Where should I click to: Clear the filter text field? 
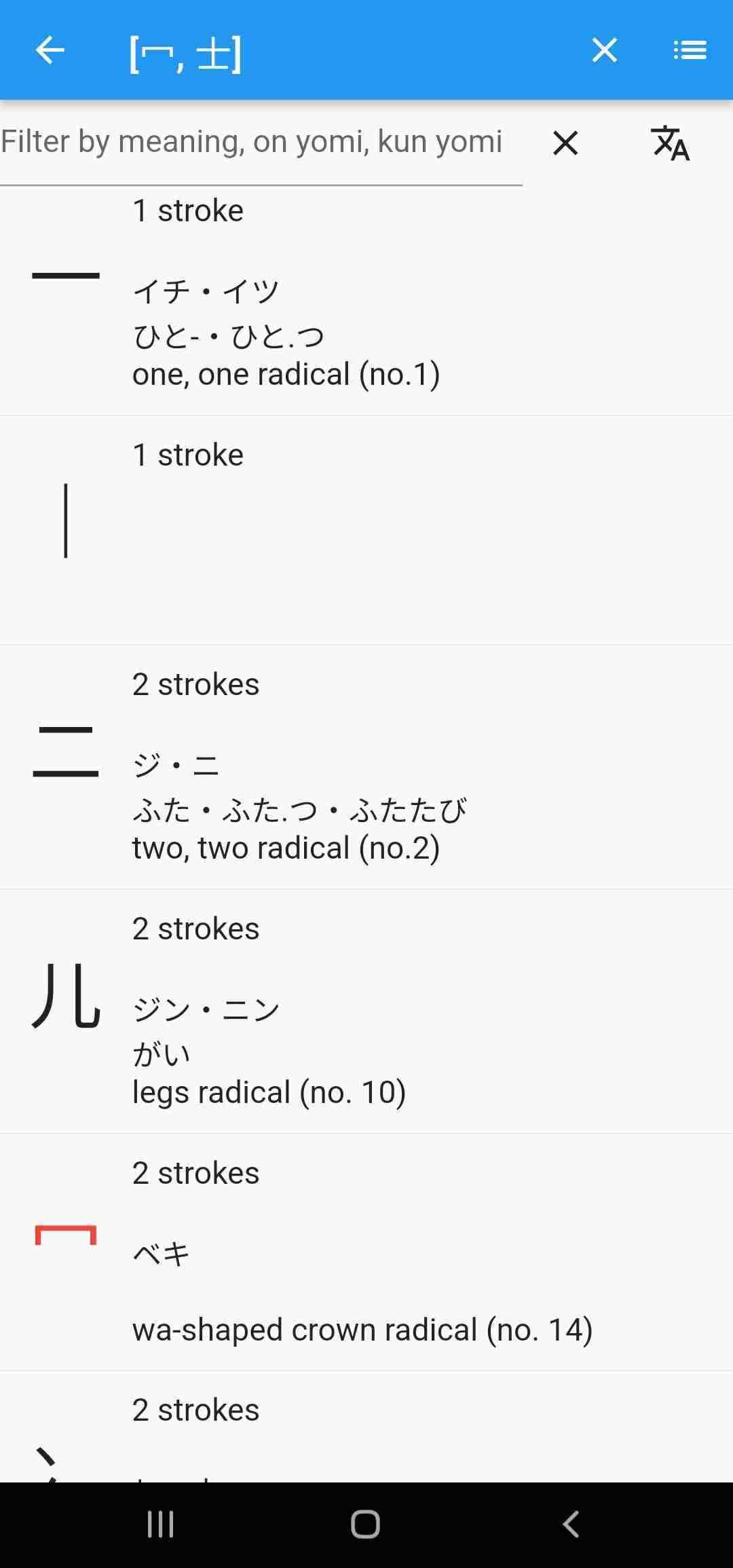(x=565, y=143)
